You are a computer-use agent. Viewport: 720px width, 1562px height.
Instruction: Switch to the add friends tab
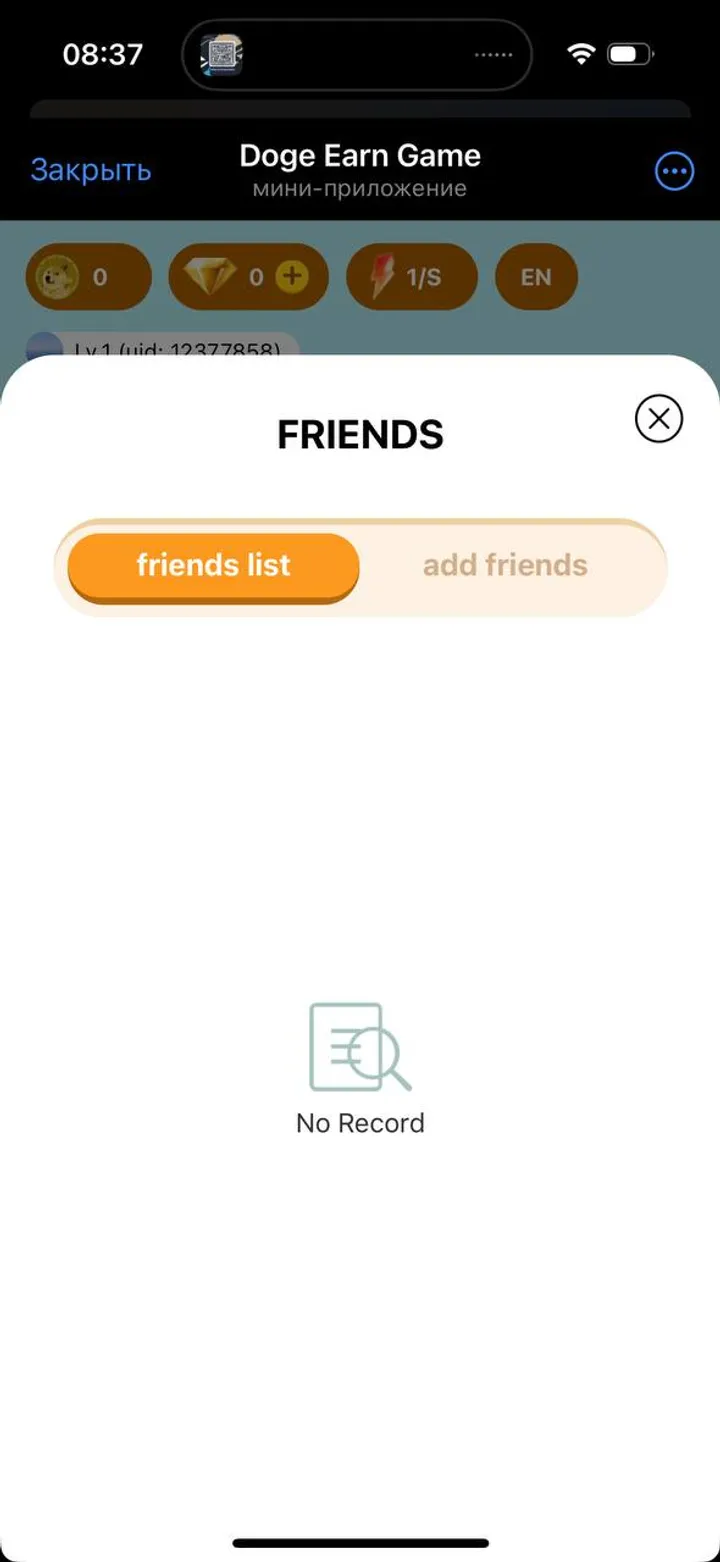coord(505,566)
